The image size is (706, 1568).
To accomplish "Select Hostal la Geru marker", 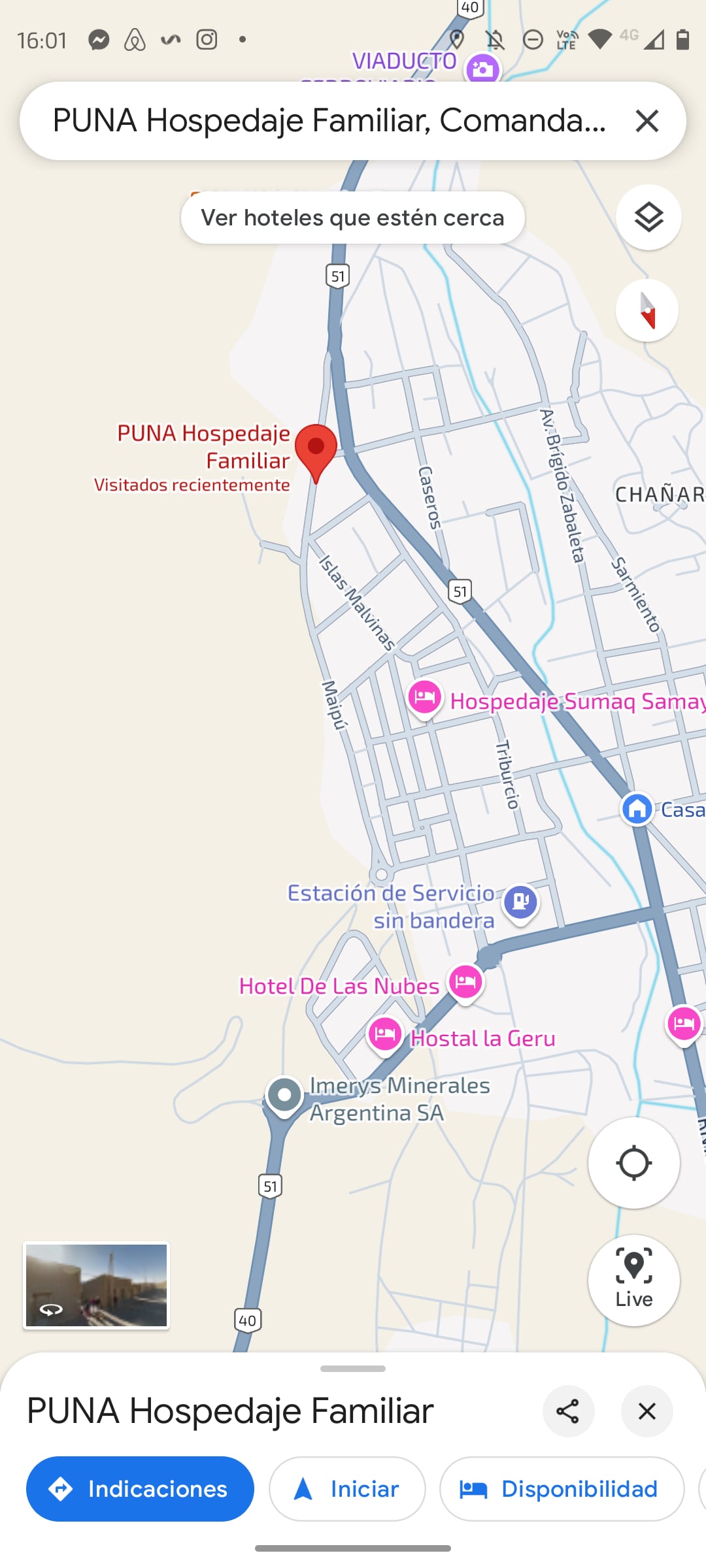I will (x=385, y=1034).
